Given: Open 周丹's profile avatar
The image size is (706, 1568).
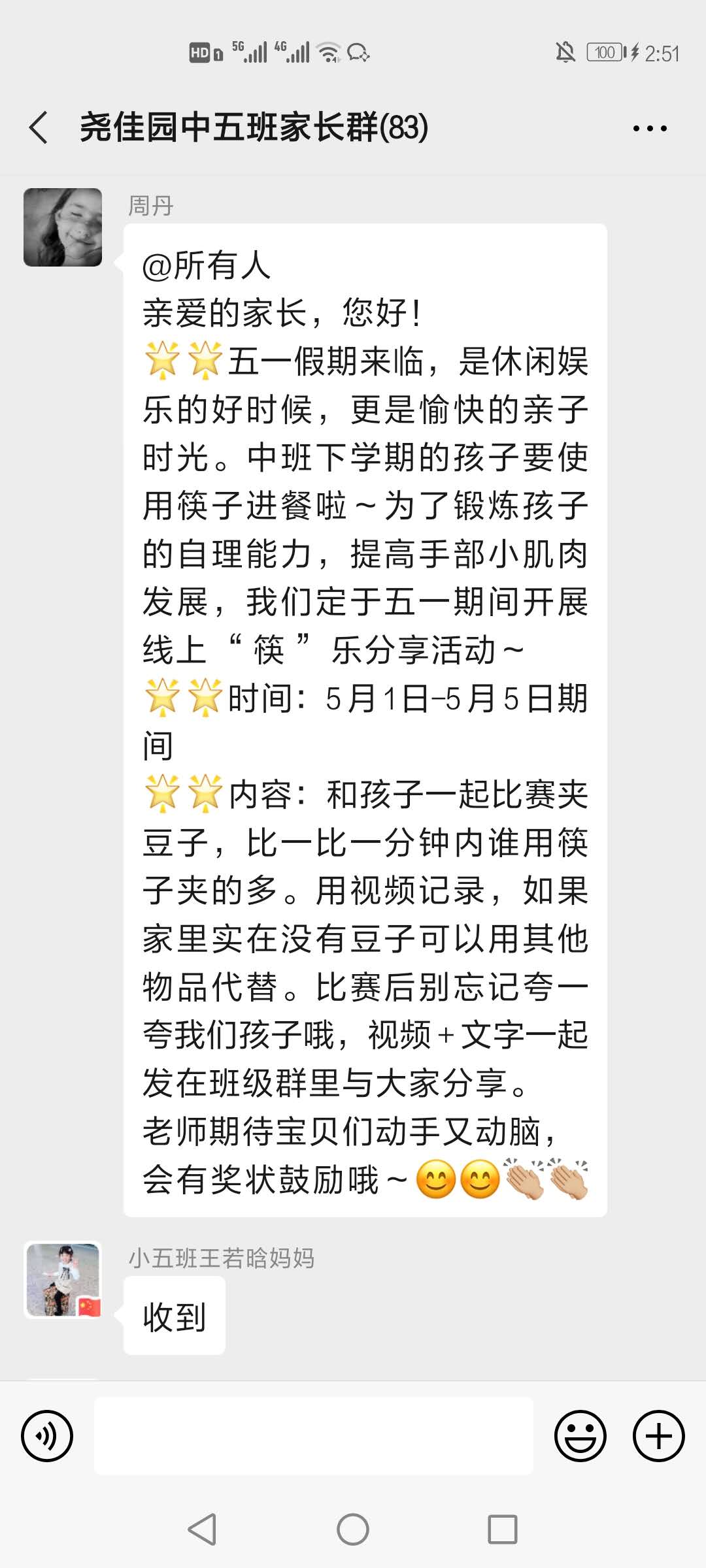Looking at the screenshot, I should (x=63, y=227).
